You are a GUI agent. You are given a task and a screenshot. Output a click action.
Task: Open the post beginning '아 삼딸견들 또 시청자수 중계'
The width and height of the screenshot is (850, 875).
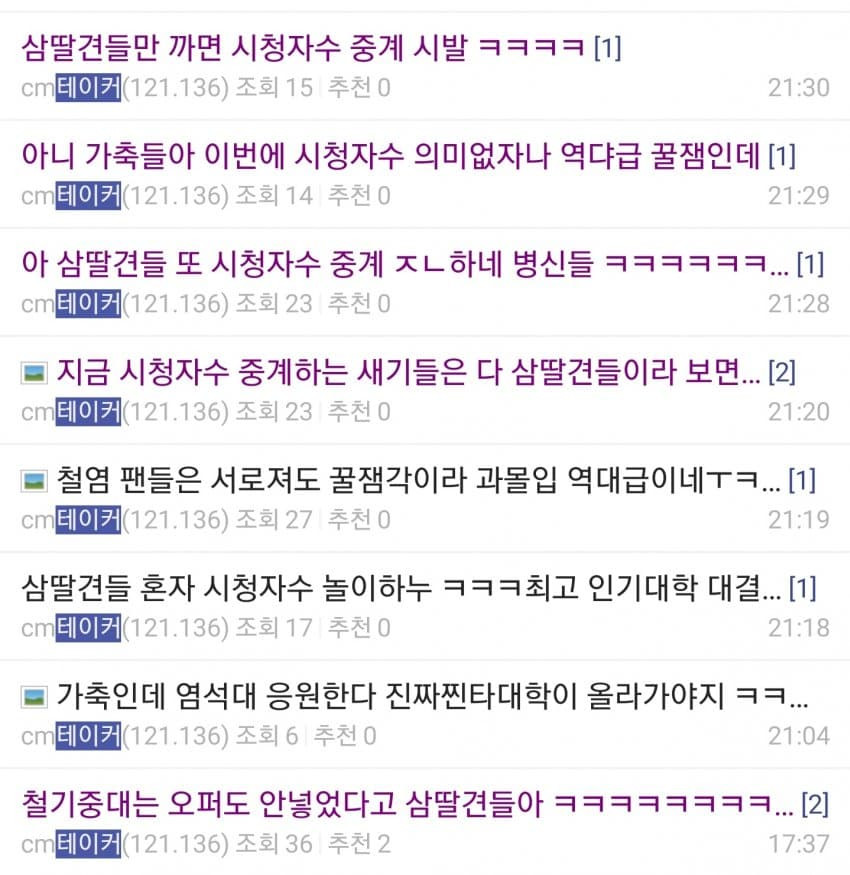pos(400,263)
